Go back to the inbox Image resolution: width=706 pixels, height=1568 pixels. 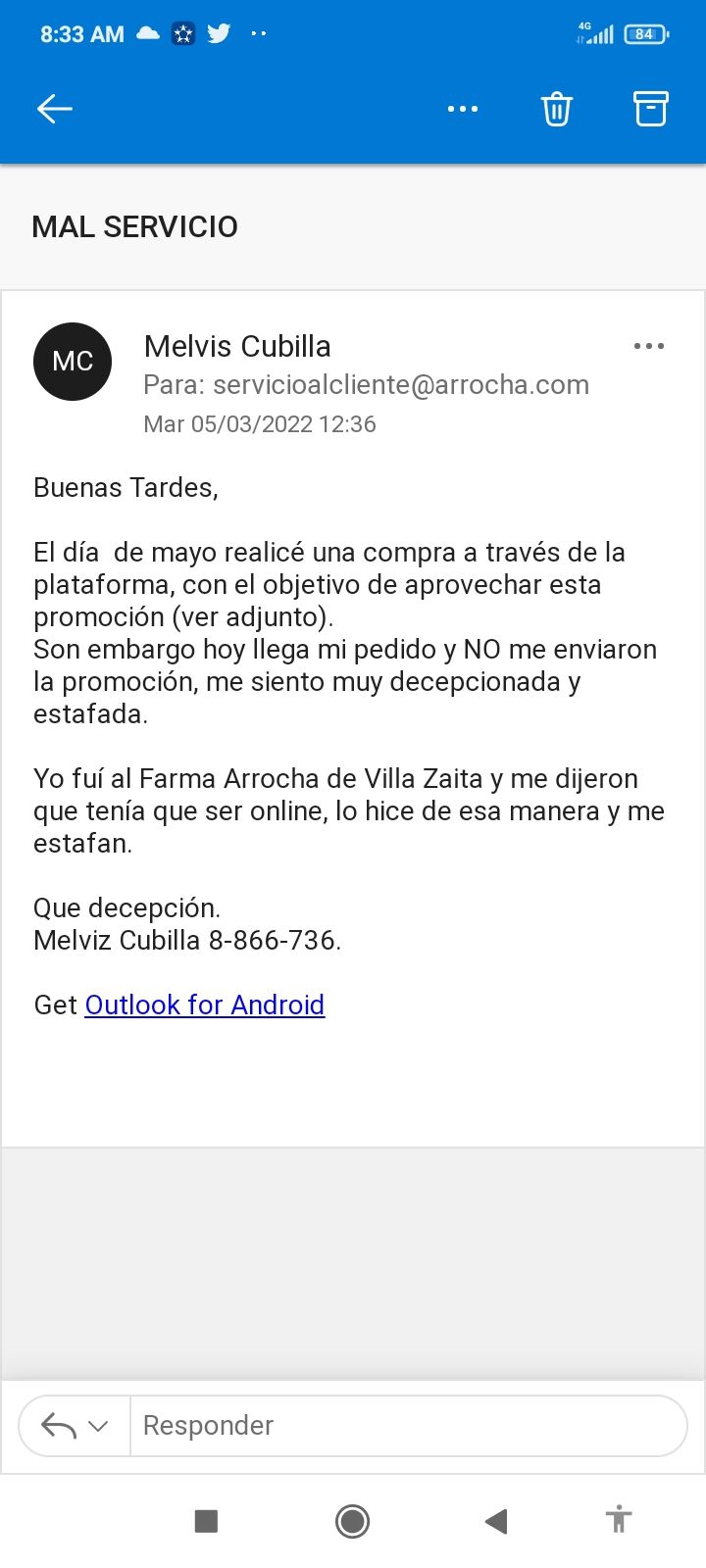(x=55, y=109)
